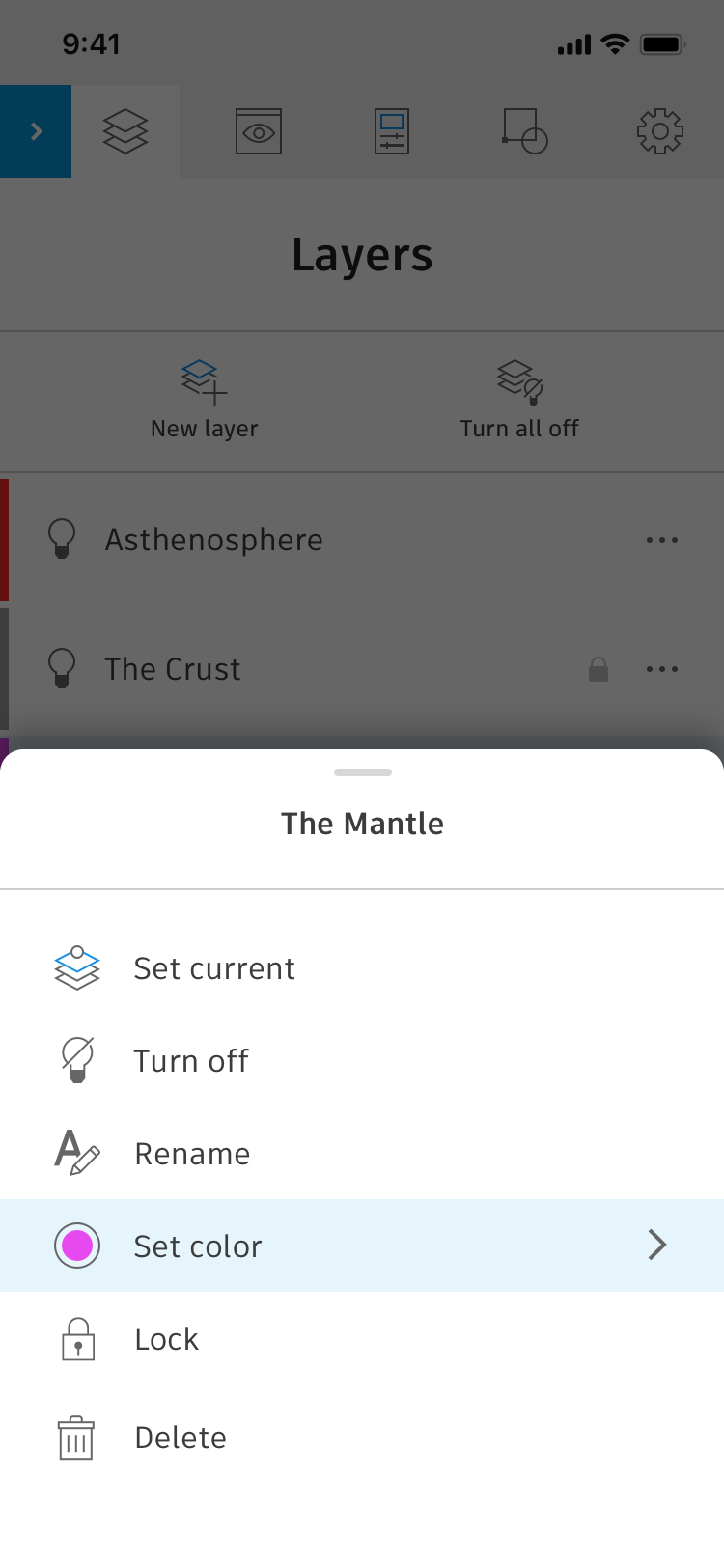Open the properties sliders tab

tap(392, 131)
